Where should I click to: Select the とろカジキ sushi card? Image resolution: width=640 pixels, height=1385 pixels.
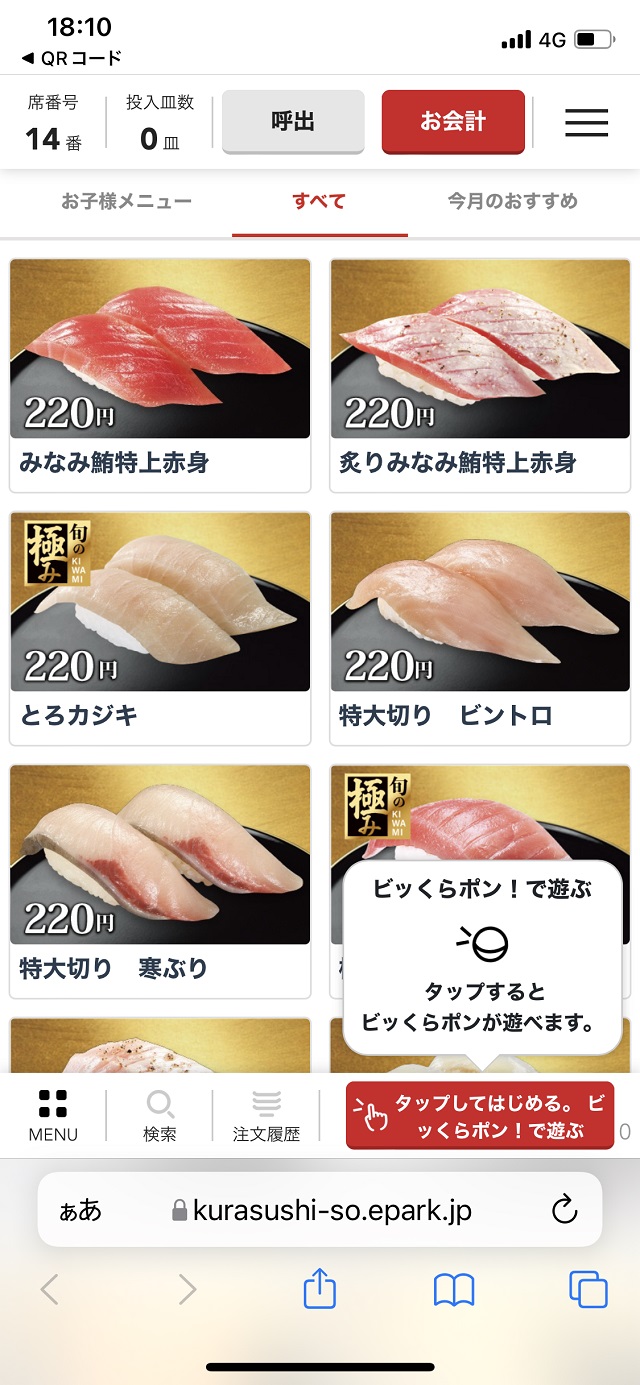click(160, 628)
